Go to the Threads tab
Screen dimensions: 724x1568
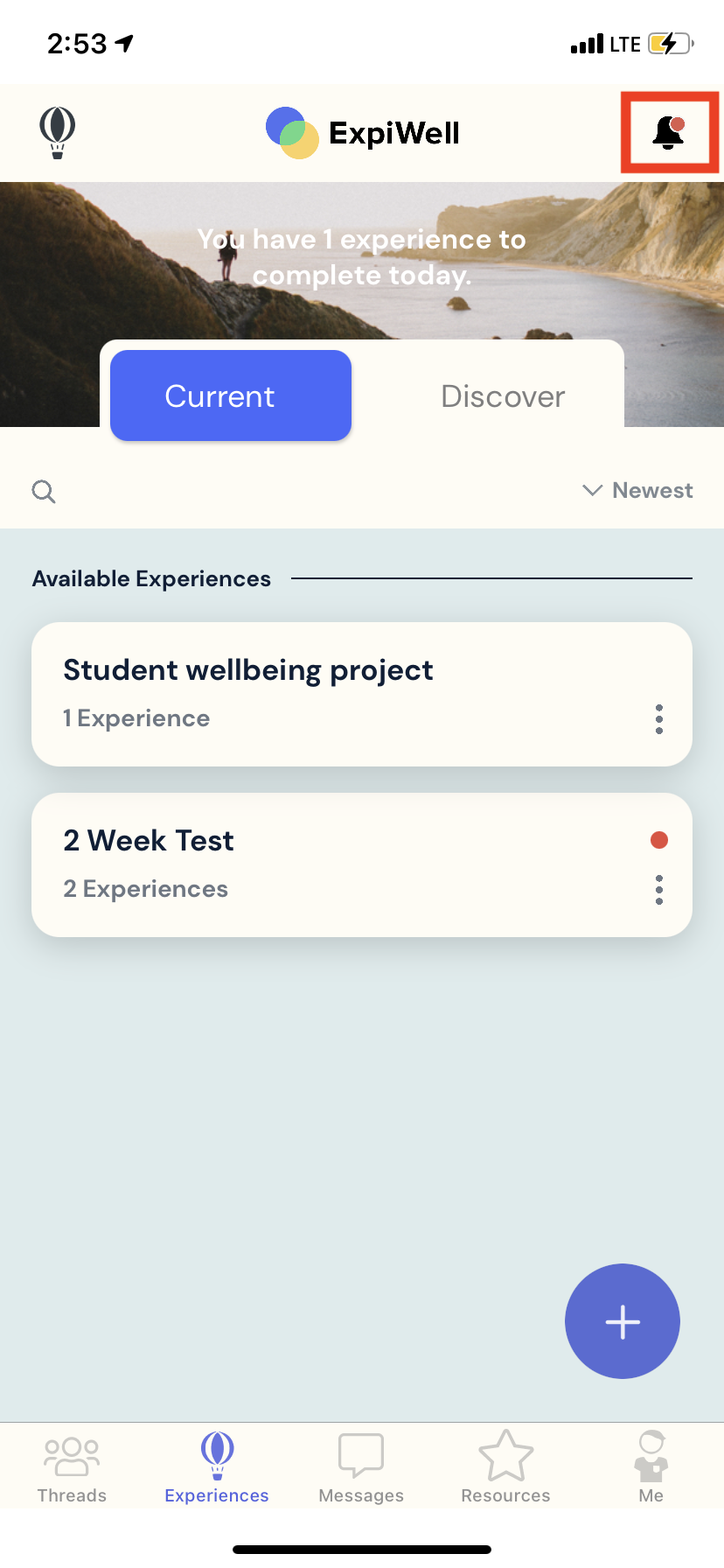coord(72,1469)
